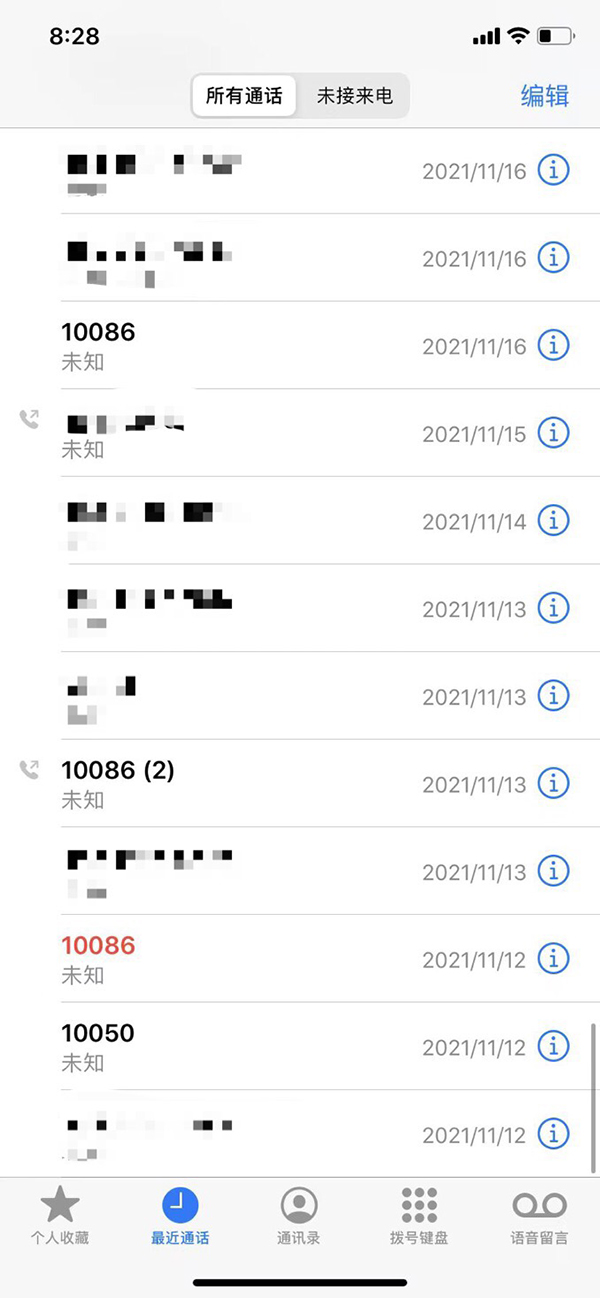Image resolution: width=600 pixels, height=1298 pixels.
Task: Open the 通讯录 contacts tab
Action: pos(299,1216)
